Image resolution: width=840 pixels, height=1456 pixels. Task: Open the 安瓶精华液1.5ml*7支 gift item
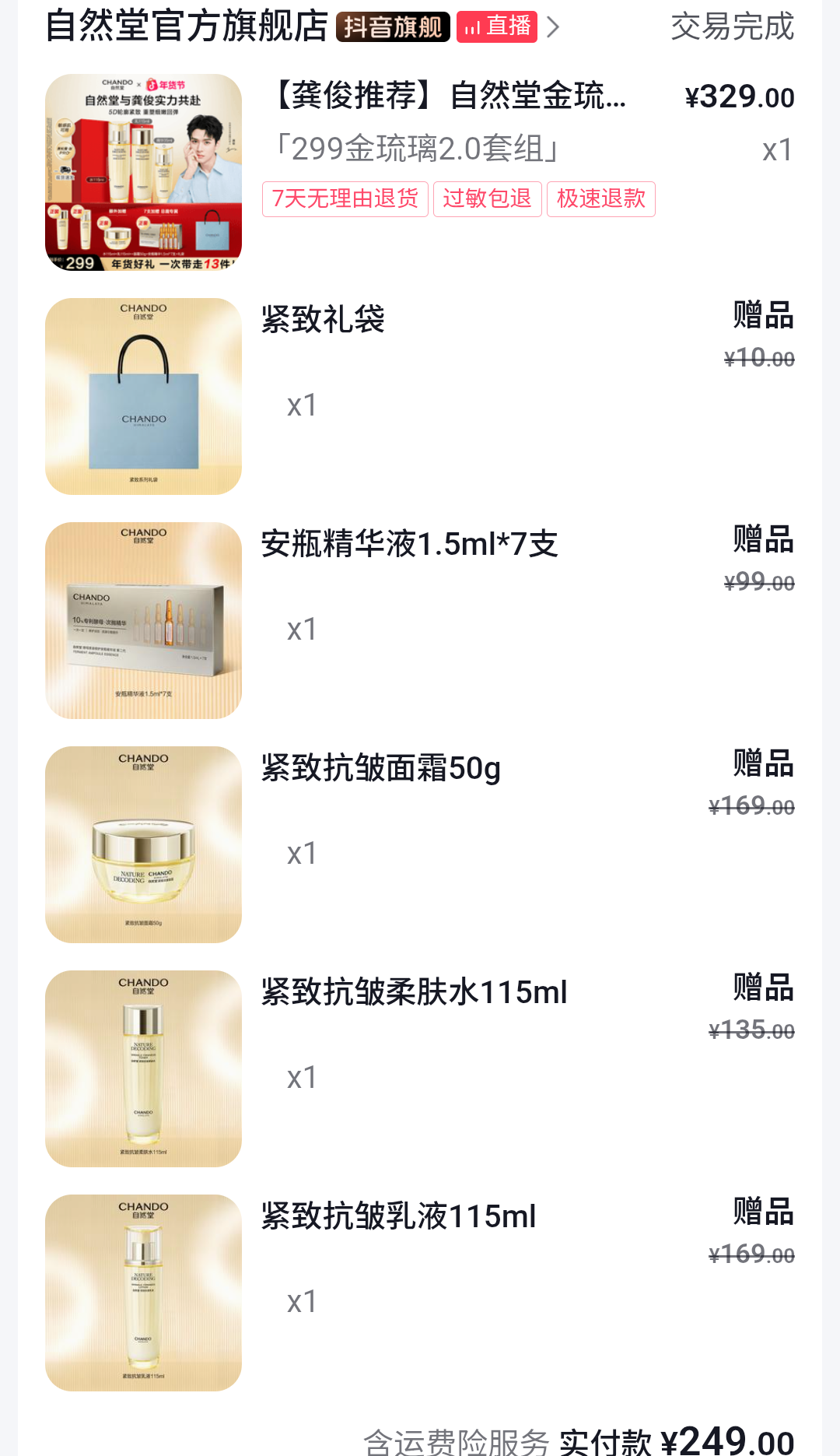click(409, 544)
